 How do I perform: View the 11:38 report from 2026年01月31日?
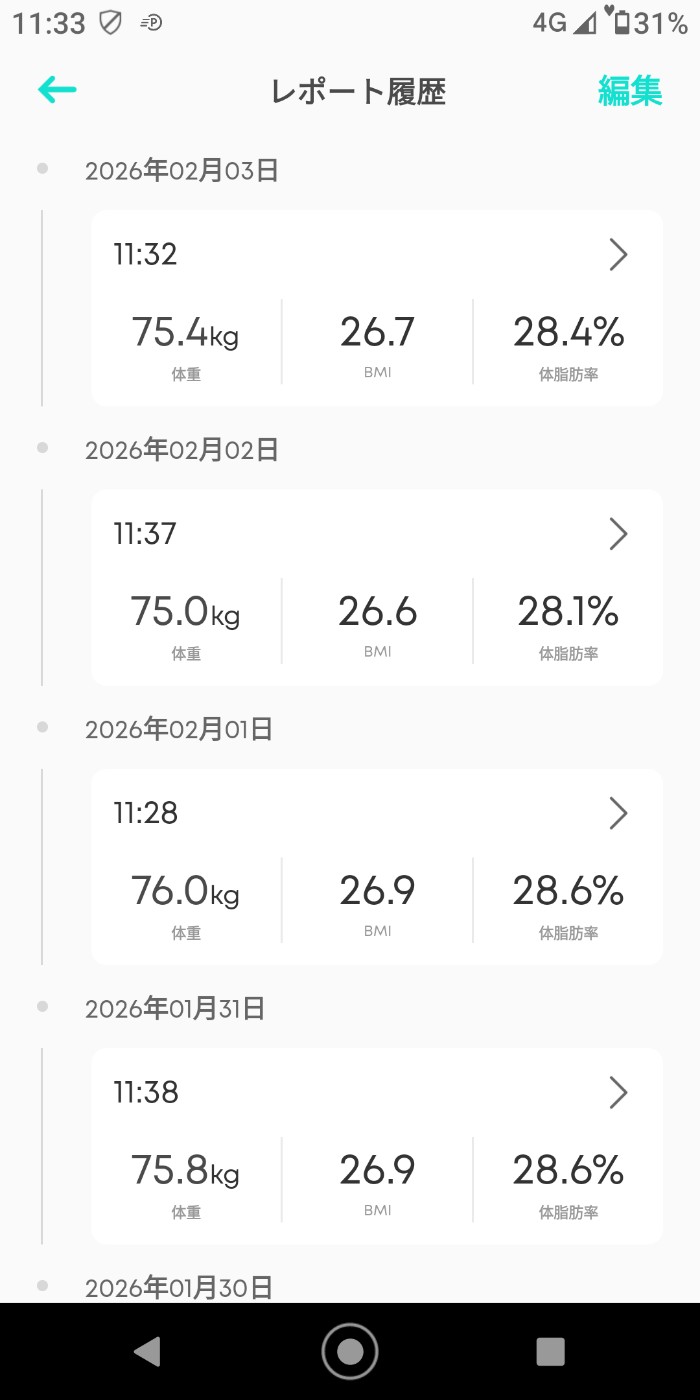coord(376,1145)
